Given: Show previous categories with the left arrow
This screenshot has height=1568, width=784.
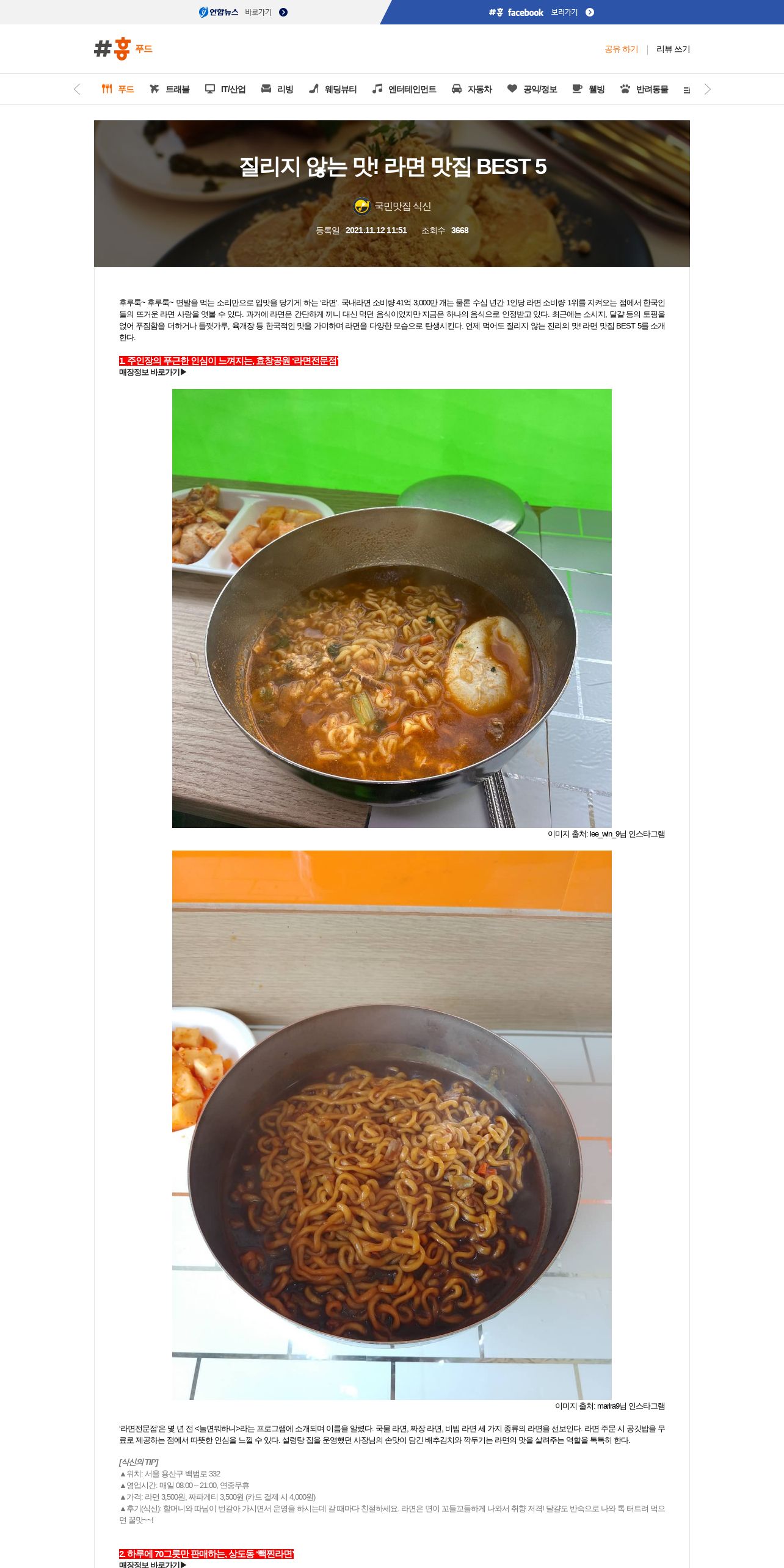Looking at the screenshot, I should (77, 89).
